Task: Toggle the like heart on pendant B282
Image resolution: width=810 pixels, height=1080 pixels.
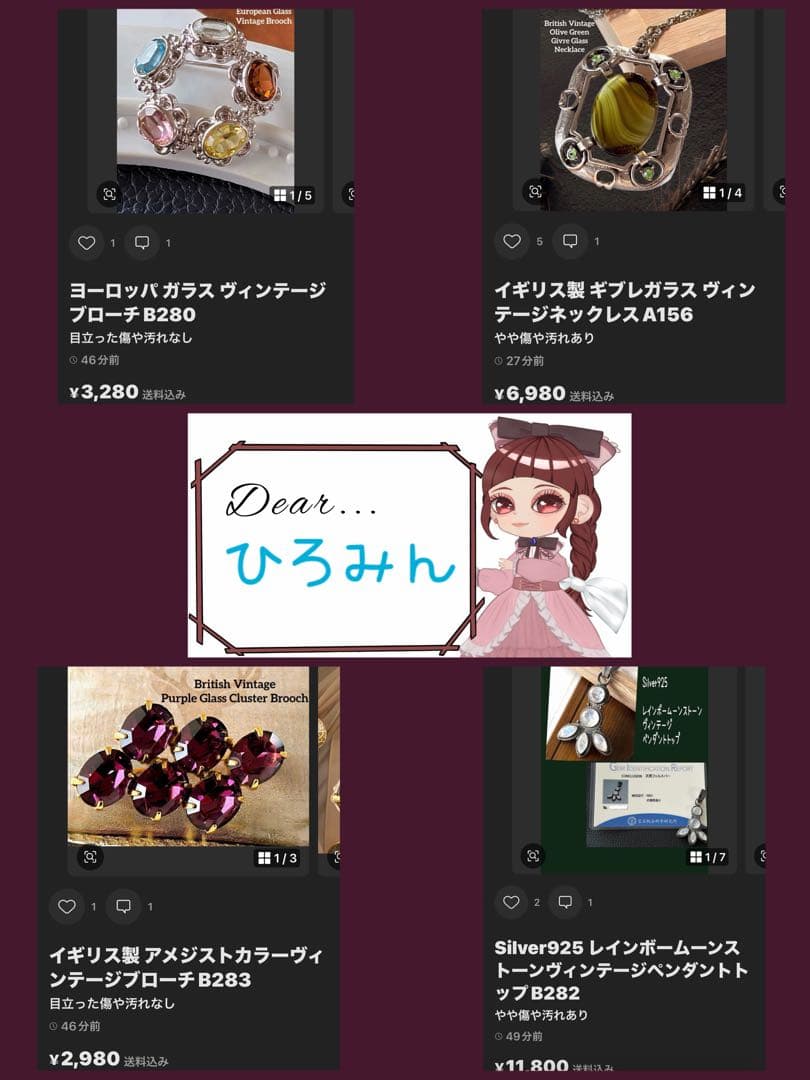Action: click(512, 902)
